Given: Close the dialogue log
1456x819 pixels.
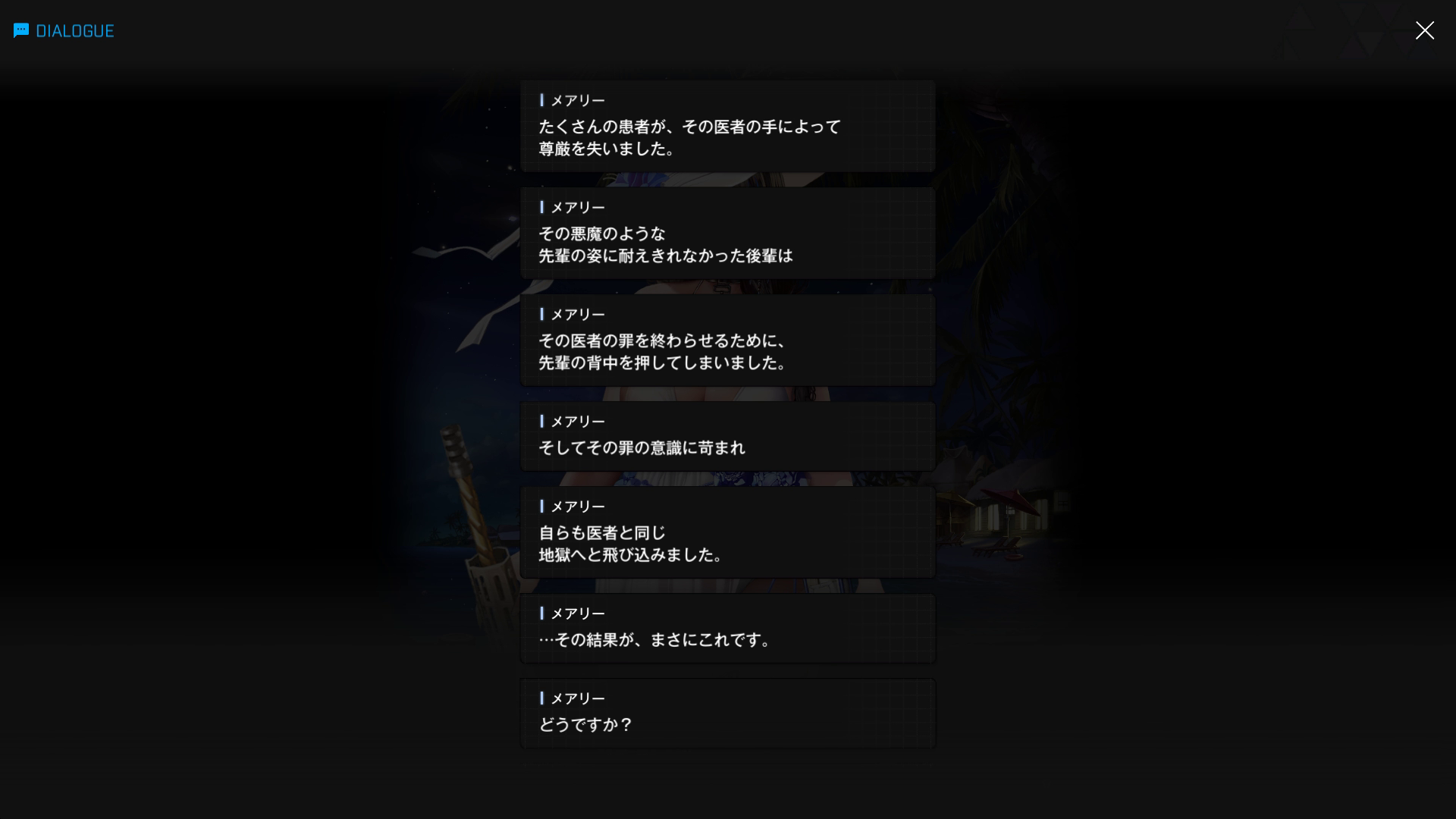Looking at the screenshot, I should click(1424, 30).
